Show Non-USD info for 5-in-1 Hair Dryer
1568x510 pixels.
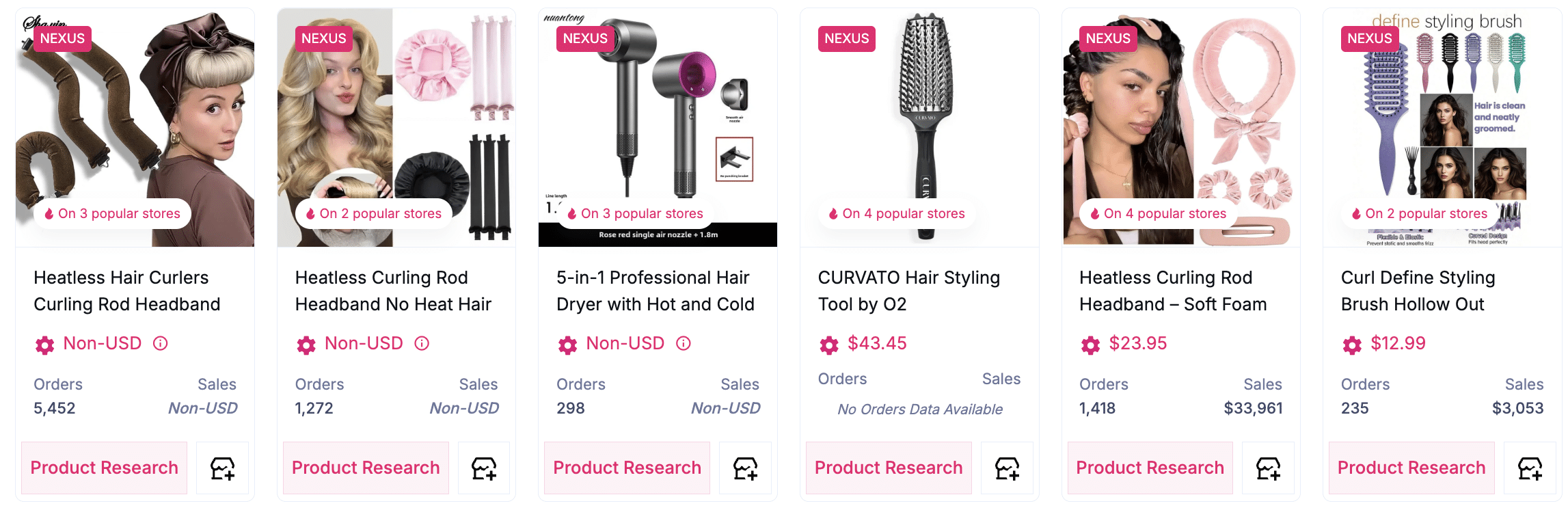point(684,343)
